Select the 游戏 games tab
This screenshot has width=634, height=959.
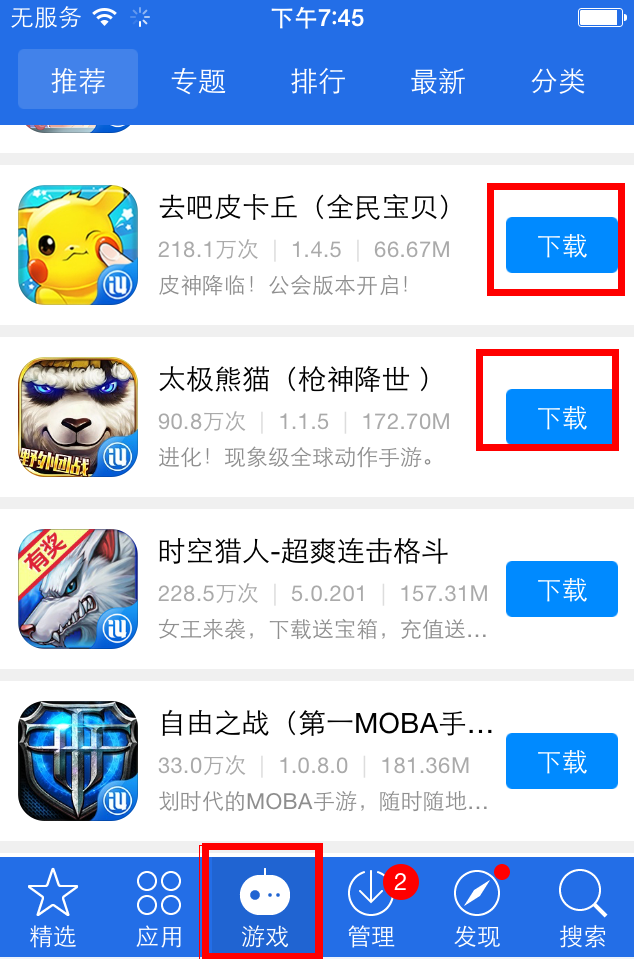coord(265,908)
